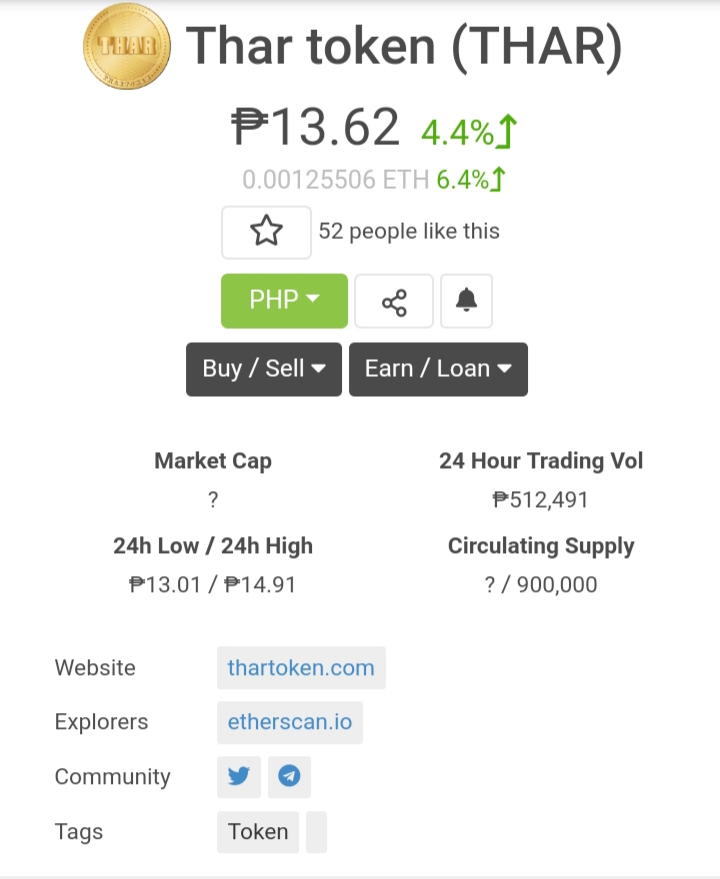720x879 pixels.
Task: Set a price alert with the bell
Action: 466,300
